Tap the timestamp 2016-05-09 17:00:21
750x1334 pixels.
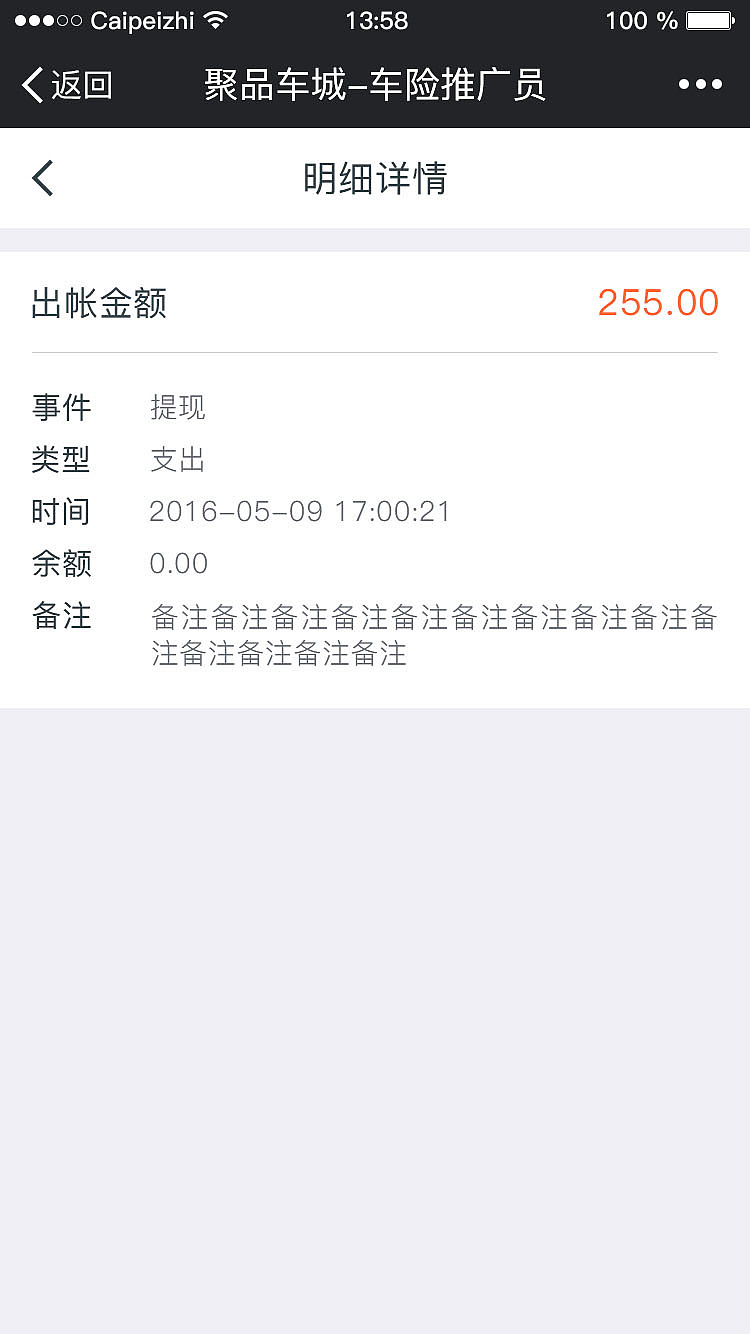click(x=299, y=512)
